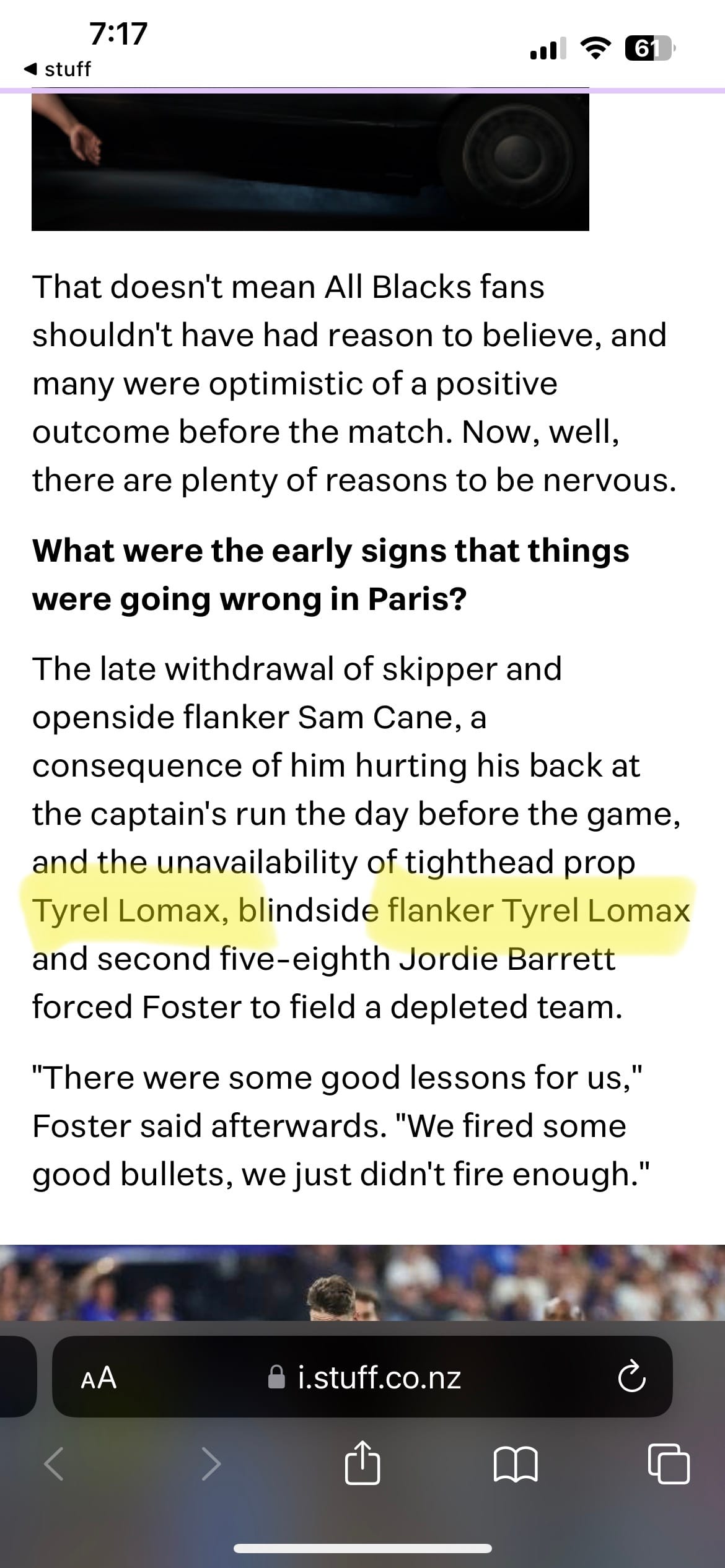
Task: Open the share sheet
Action: coord(362,1465)
